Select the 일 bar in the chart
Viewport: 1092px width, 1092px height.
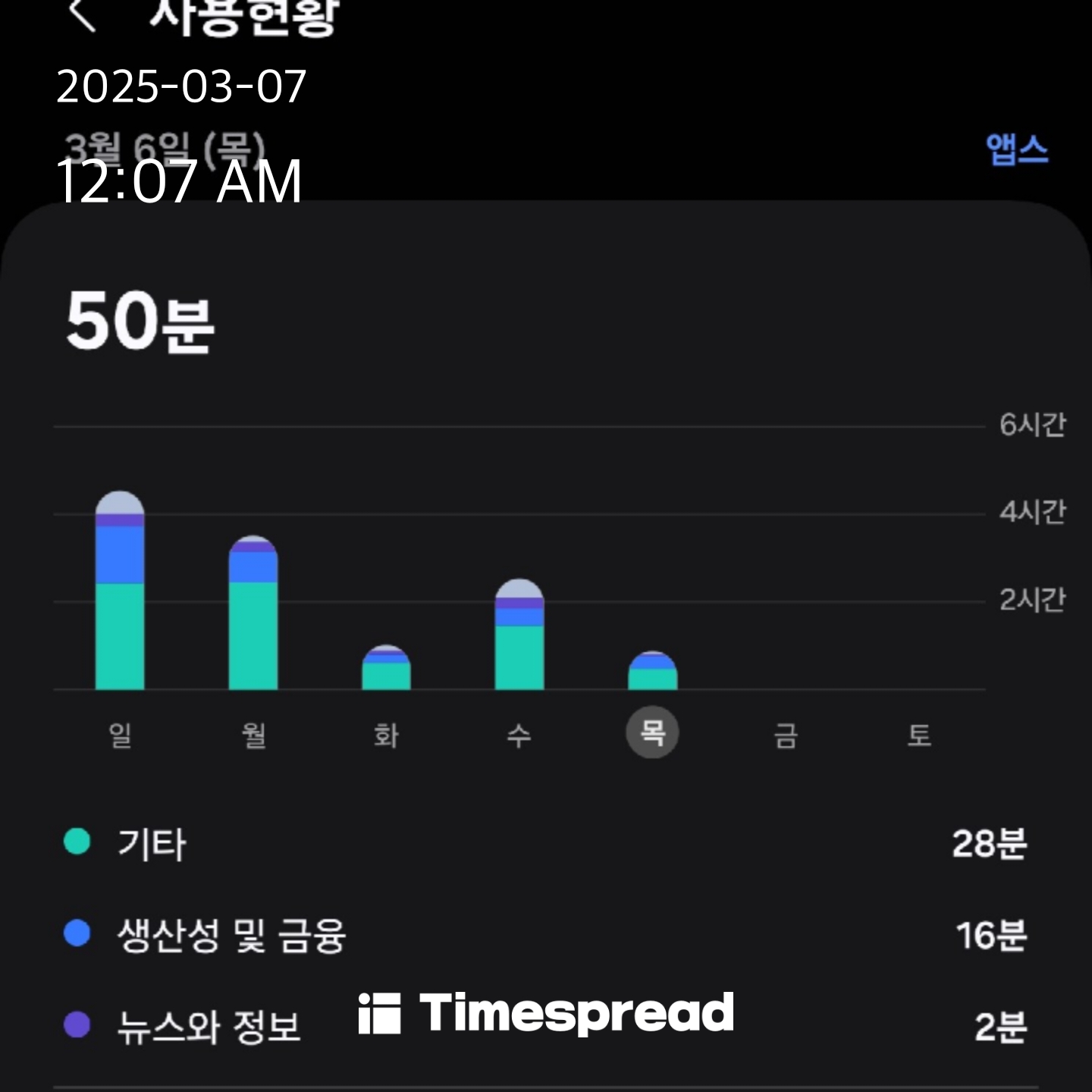tap(120, 591)
